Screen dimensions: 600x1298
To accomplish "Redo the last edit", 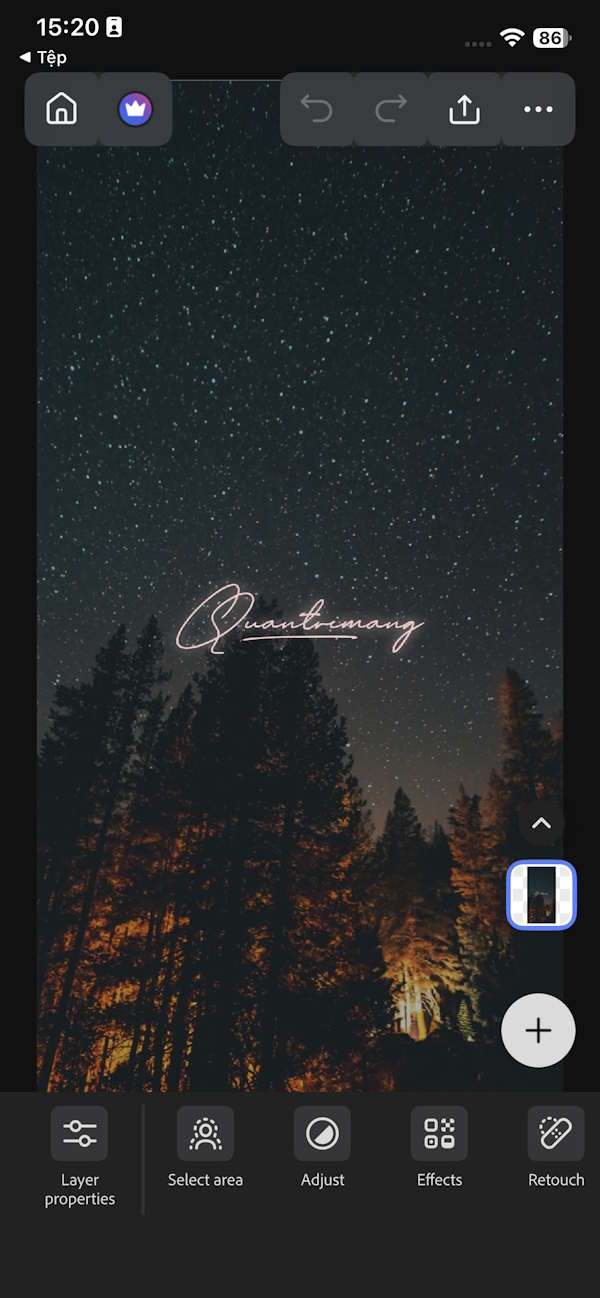I will pos(391,109).
